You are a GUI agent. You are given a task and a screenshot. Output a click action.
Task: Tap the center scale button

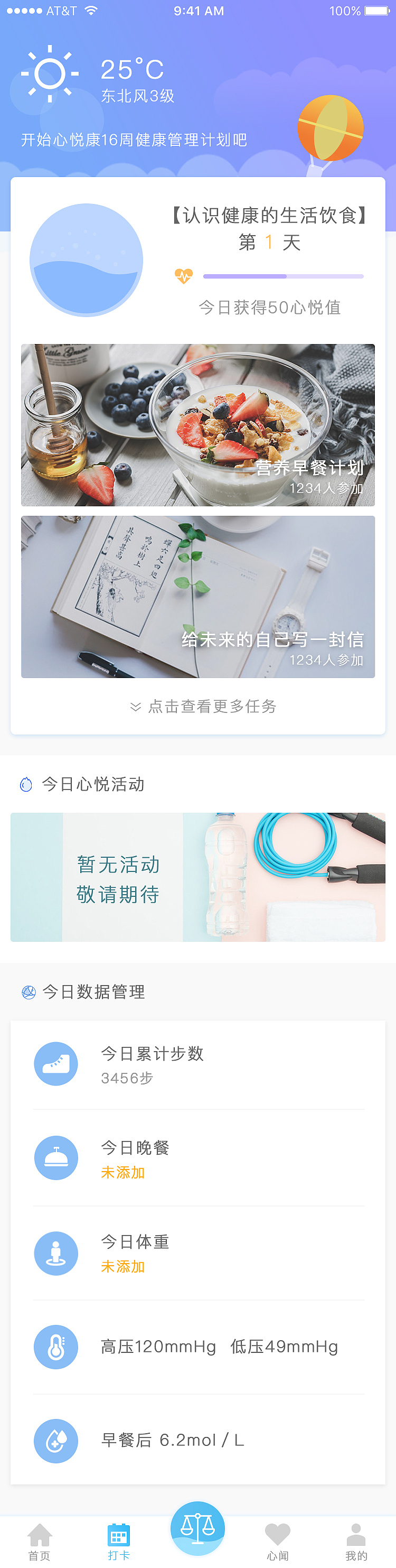pos(197,1528)
